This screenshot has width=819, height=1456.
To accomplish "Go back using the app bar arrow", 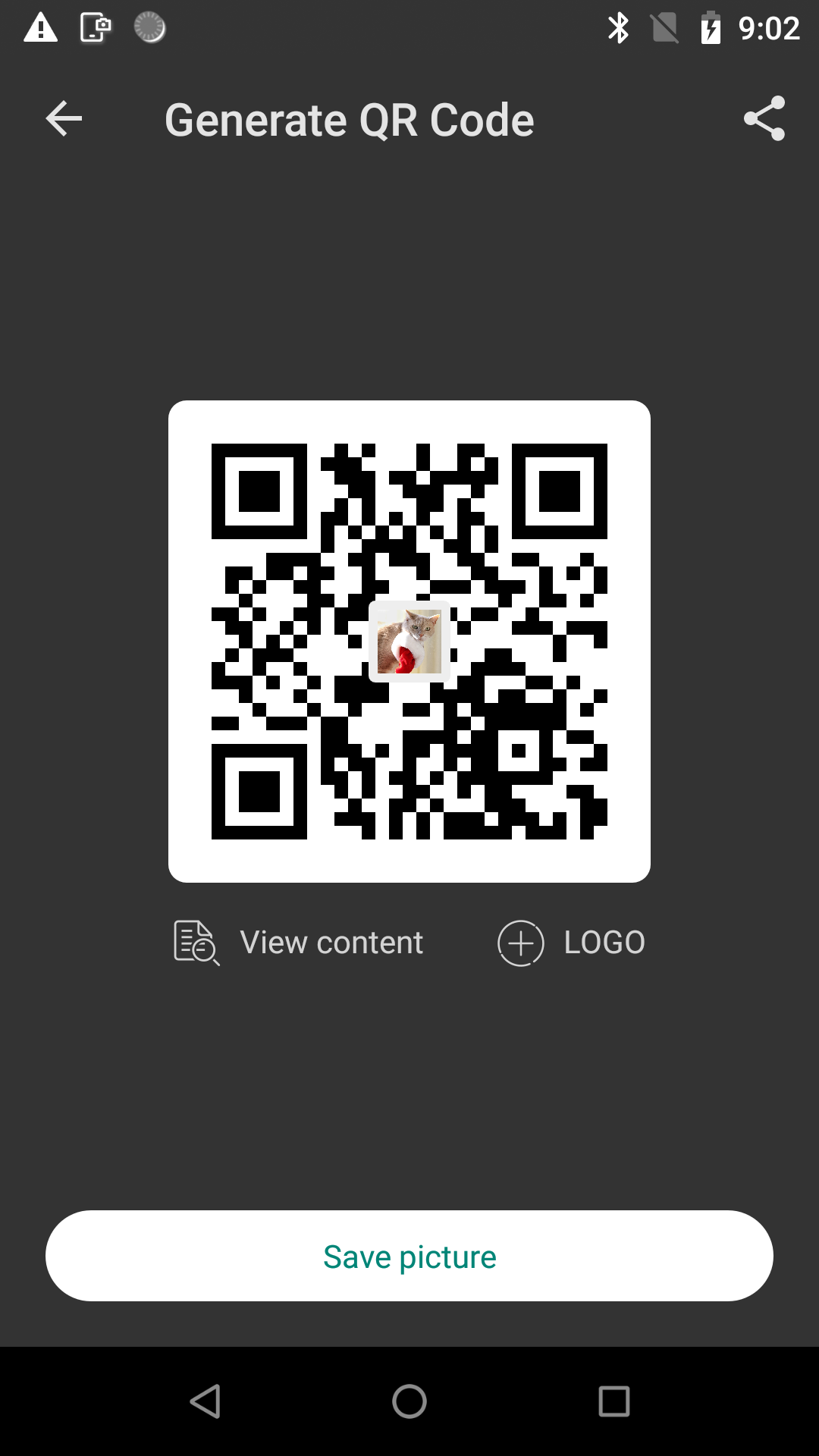I will pyautogui.click(x=64, y=119).
